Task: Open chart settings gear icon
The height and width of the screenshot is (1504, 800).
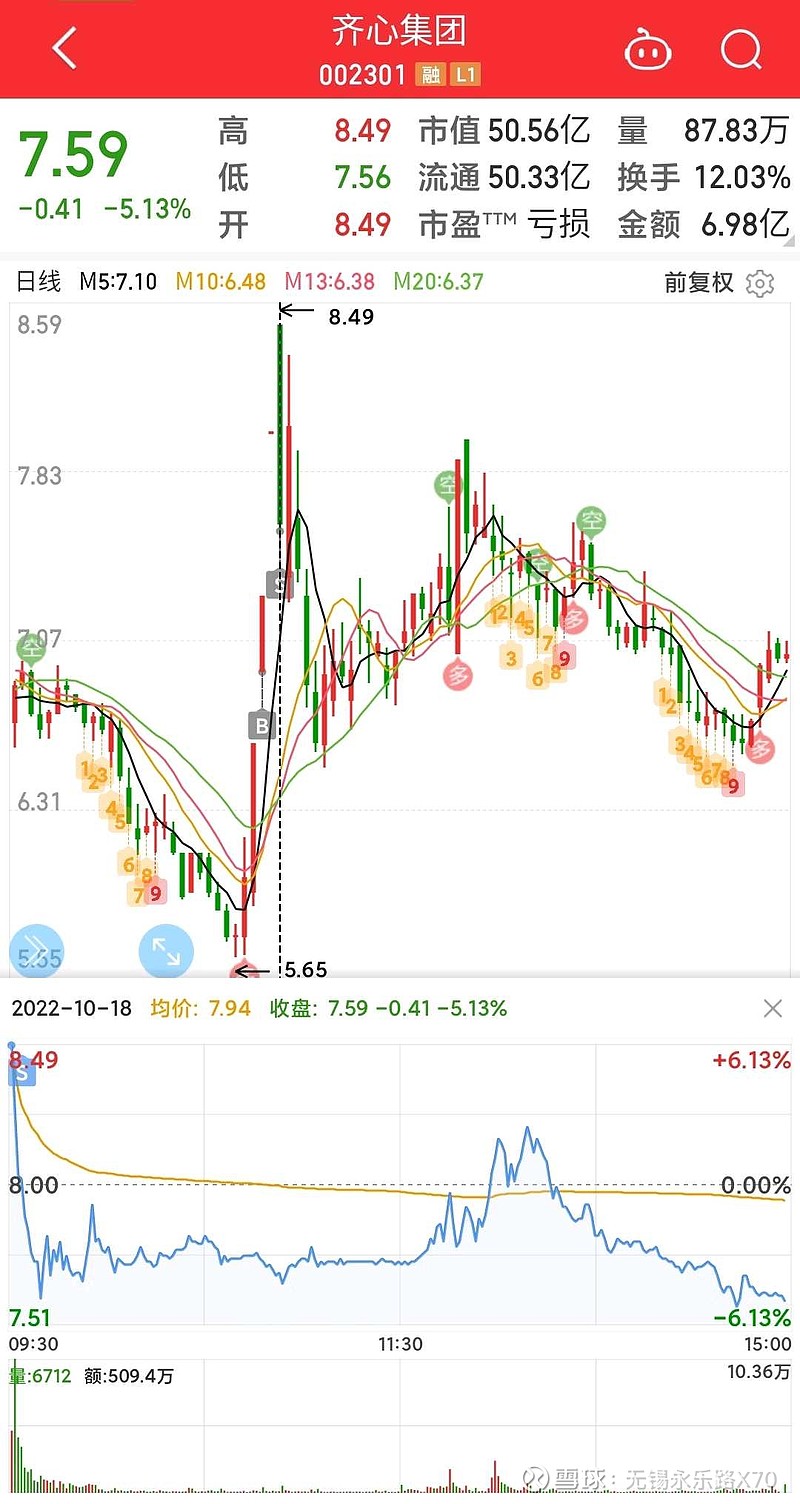Action: point(760,284)
